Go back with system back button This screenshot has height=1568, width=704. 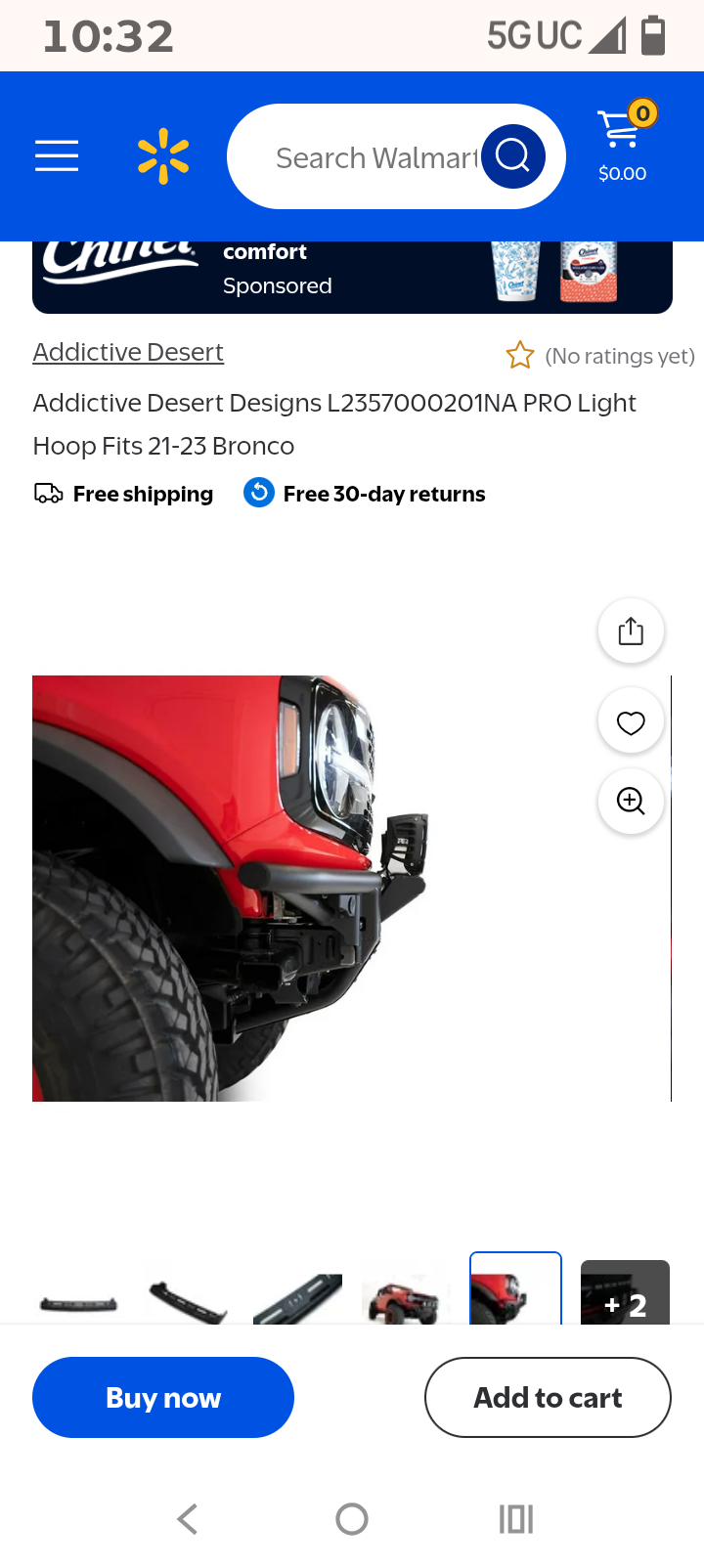[x=188, y=1519]
